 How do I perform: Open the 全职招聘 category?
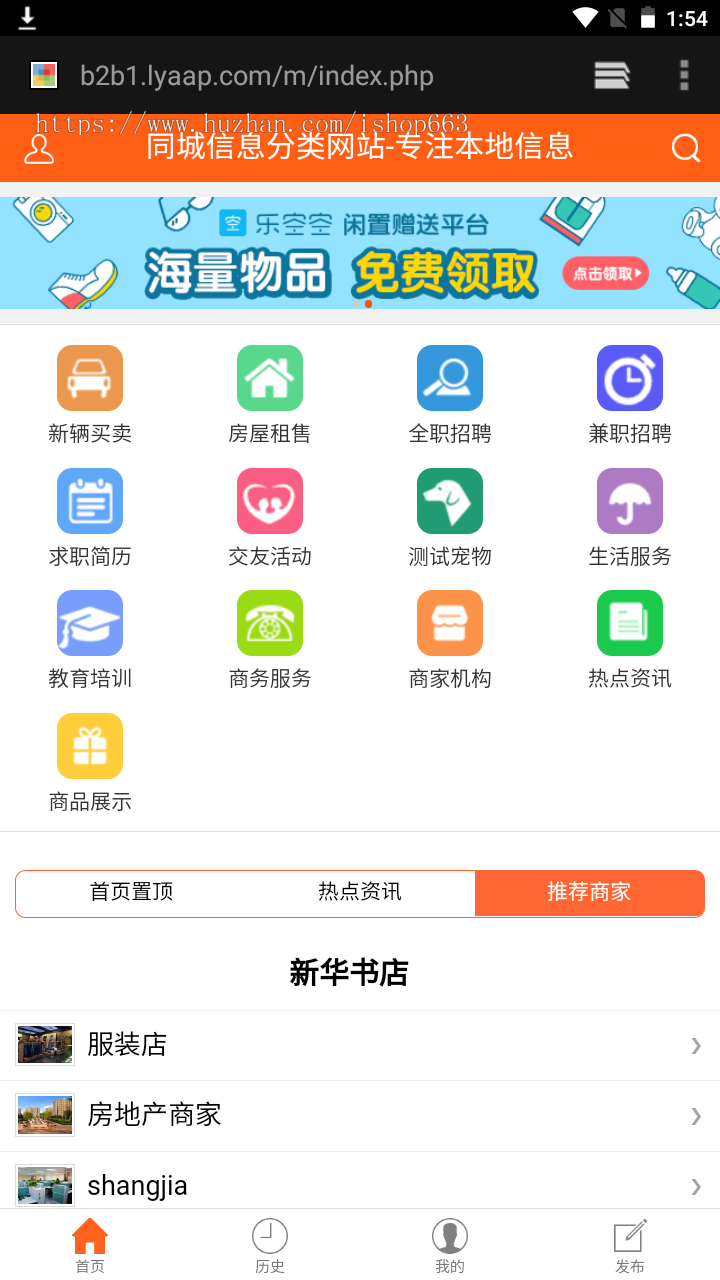(x=450, y=394)
